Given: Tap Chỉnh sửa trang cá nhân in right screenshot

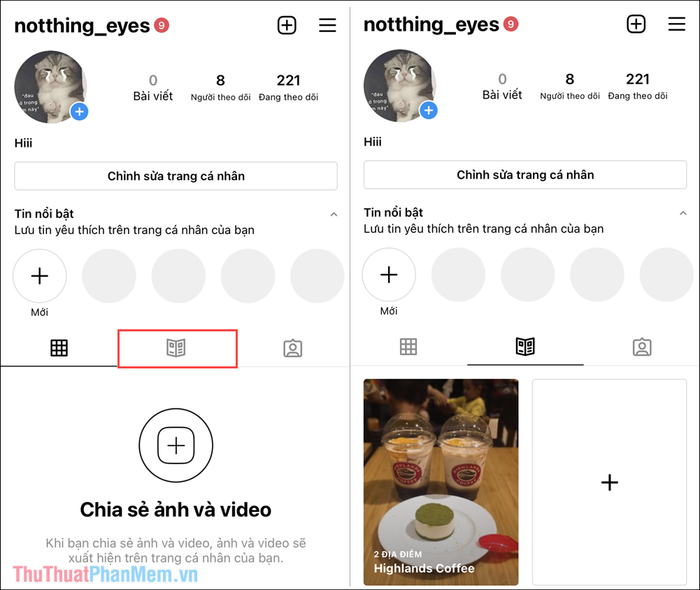Looking at the screenshot, I should 525,175.
